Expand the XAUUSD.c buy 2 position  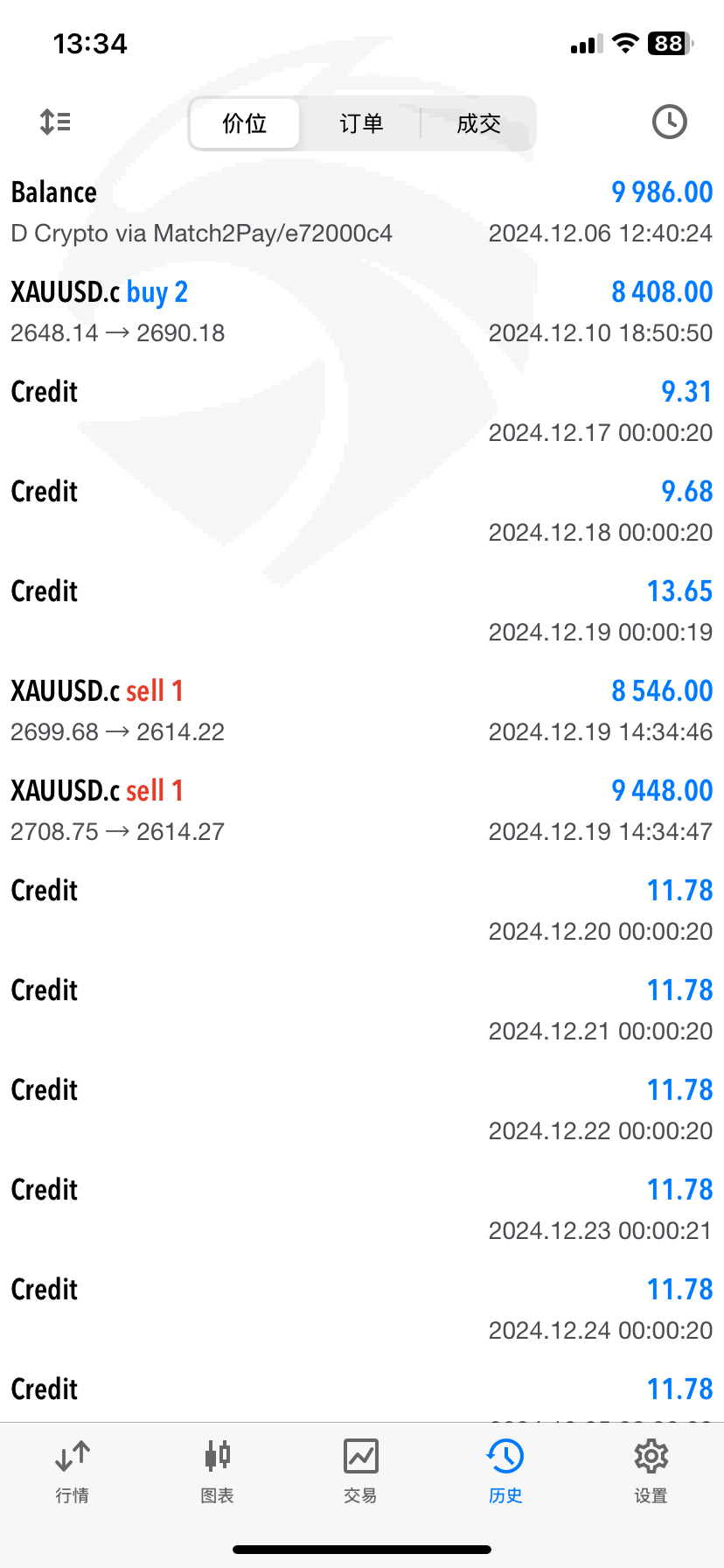click(x=362, y=311)
